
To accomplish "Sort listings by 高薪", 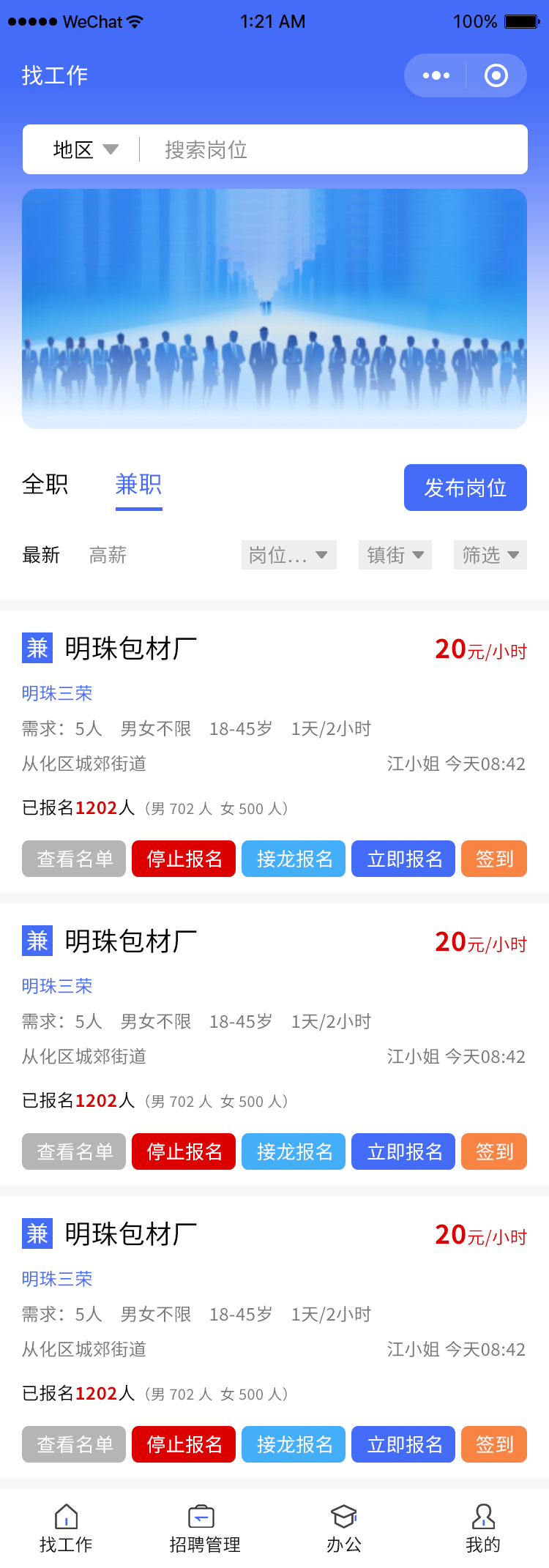I will point(108,556).
